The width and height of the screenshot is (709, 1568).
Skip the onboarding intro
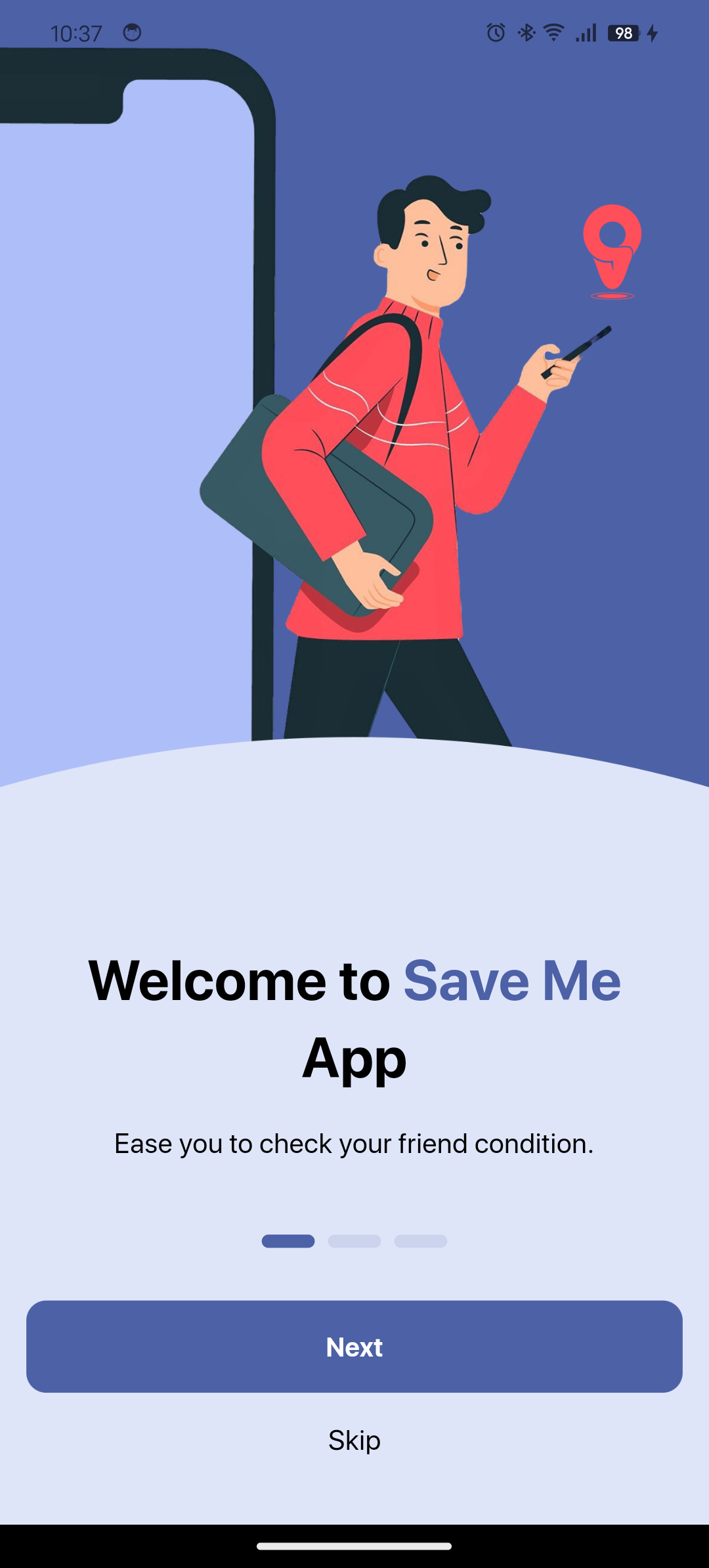354,1440
